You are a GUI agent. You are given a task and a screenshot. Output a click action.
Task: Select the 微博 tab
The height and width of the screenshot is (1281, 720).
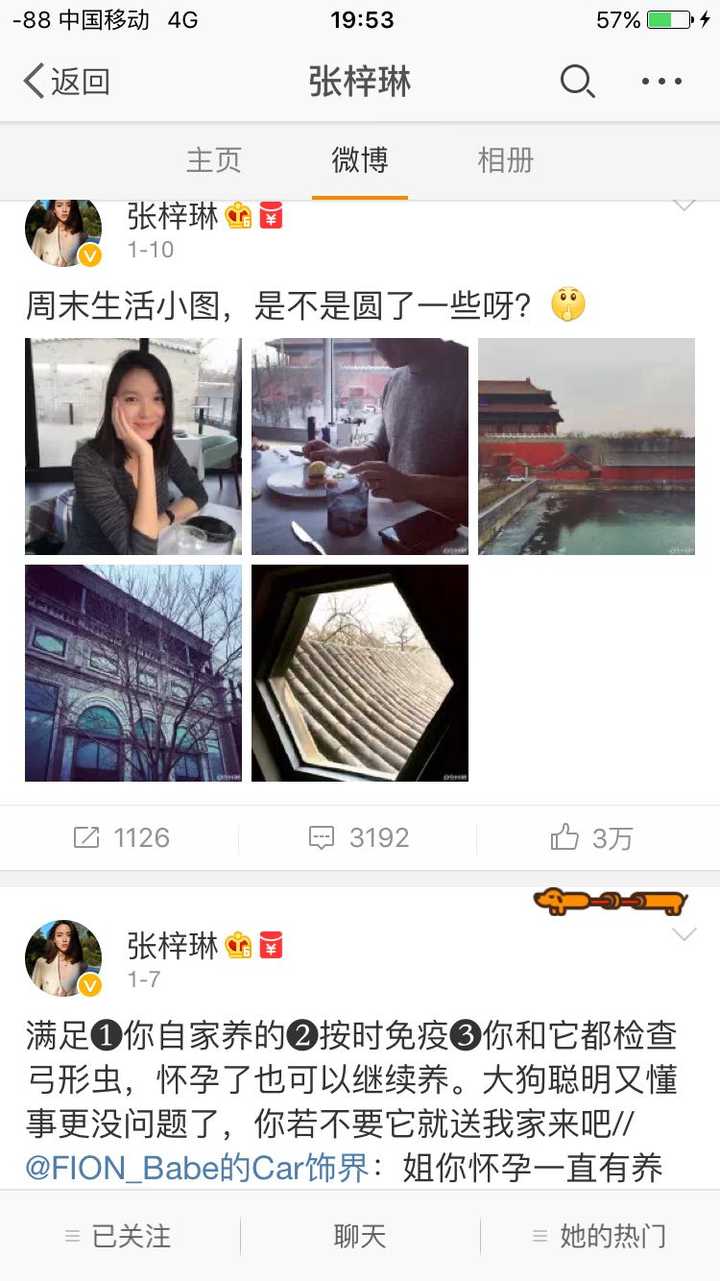point(359,160)
